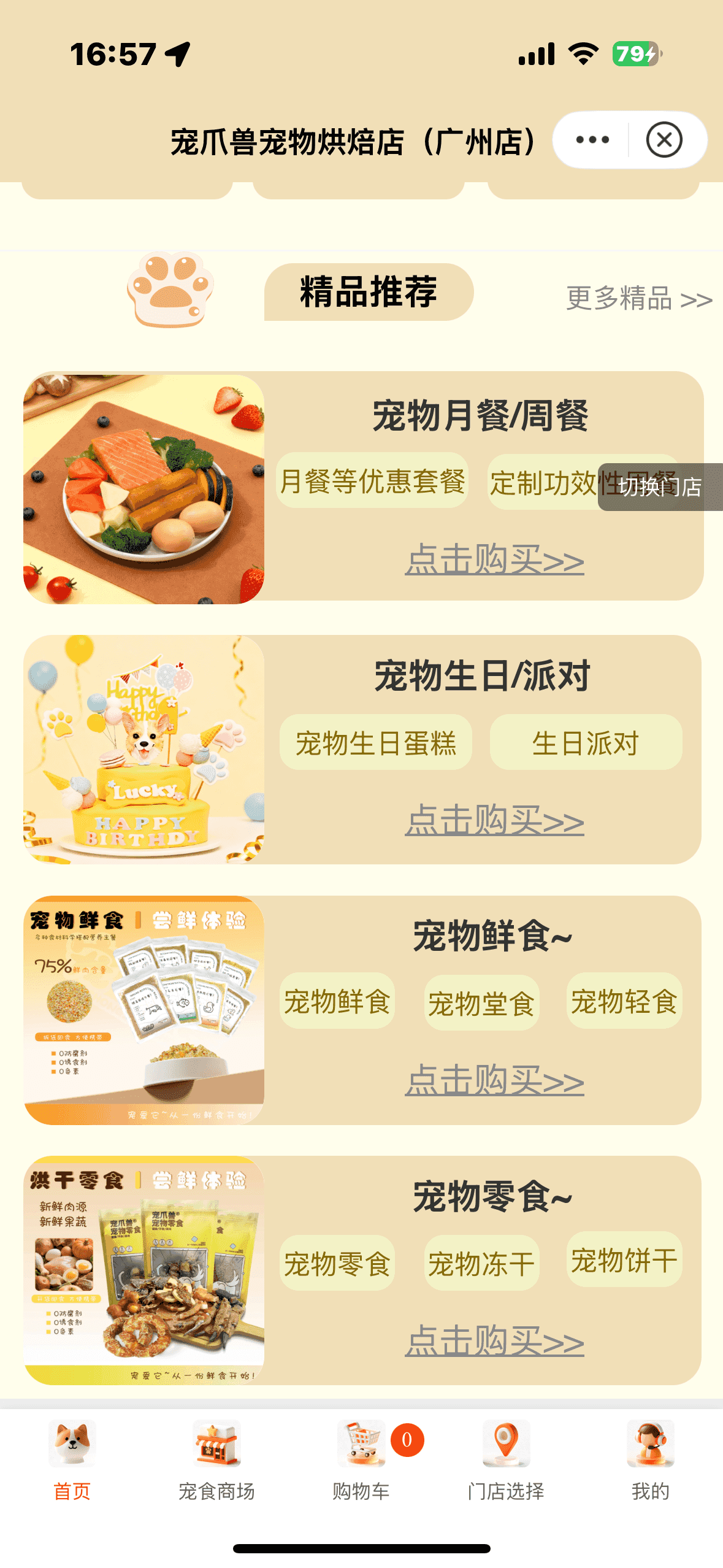Choose the 宠物生日蛋糕 chip
This screenshot has height=1568, width=723.
click(x=376, y=743)
